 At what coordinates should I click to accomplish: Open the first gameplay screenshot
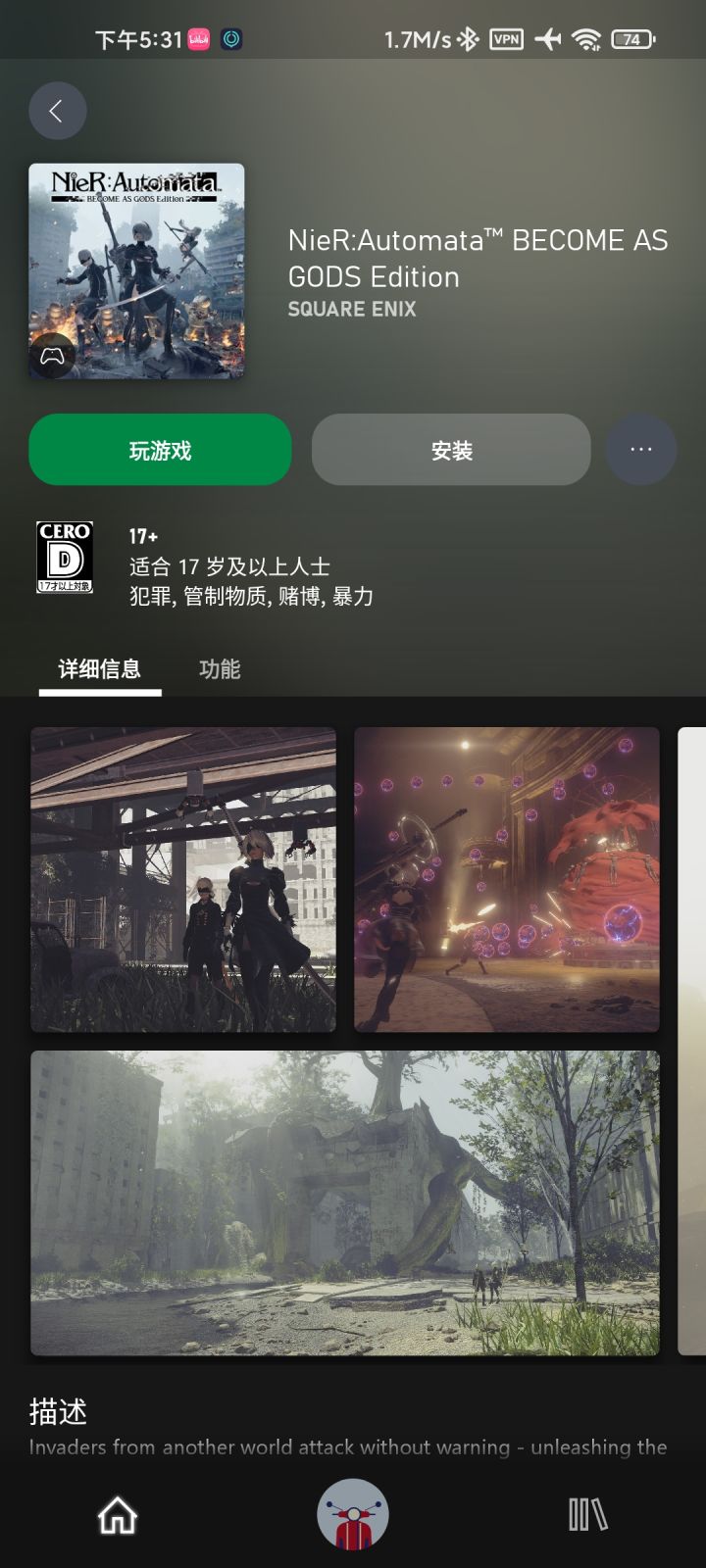coord(184,879)
